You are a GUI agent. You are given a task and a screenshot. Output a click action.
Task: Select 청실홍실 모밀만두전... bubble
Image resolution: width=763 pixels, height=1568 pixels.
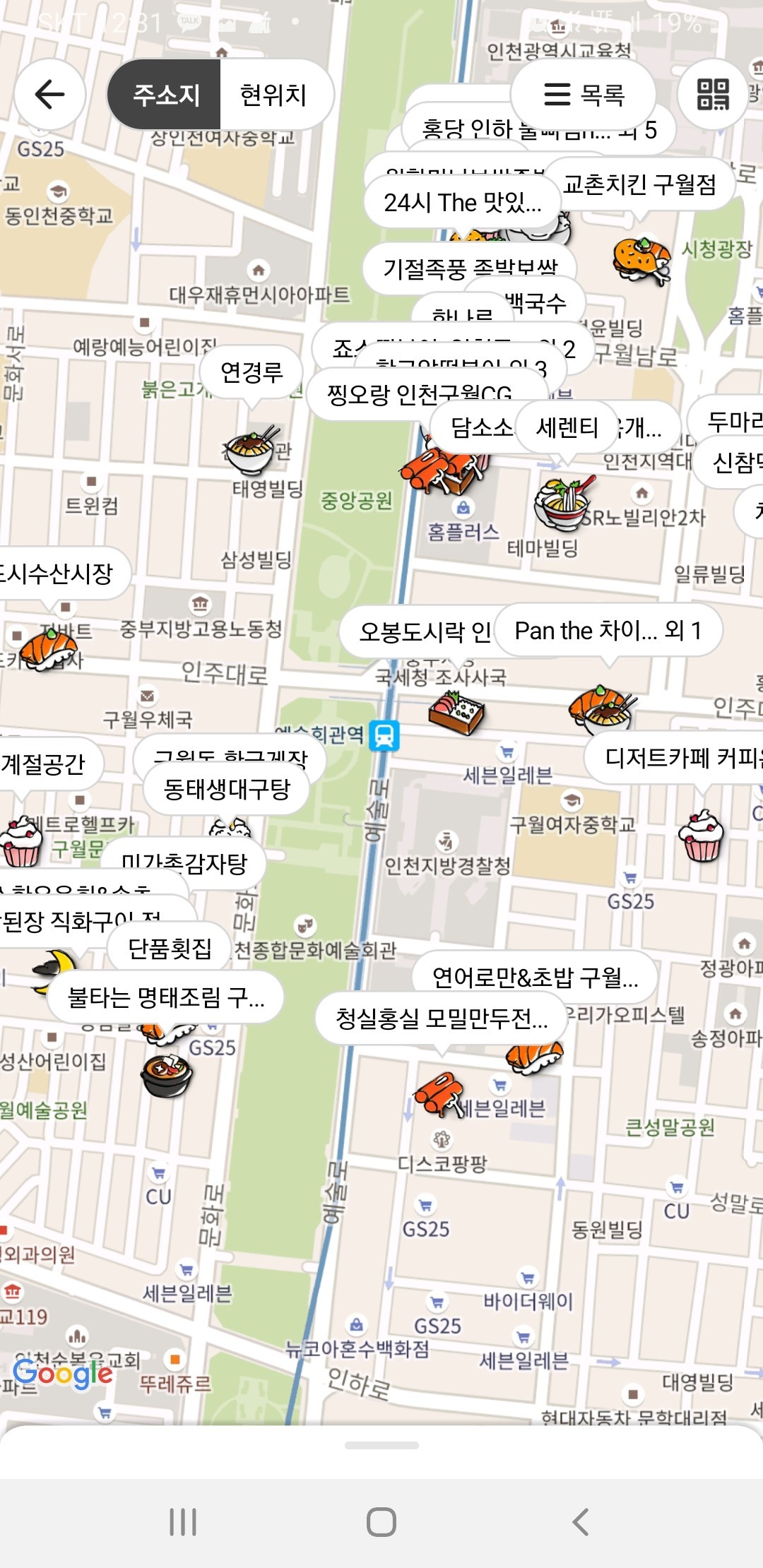[441, 1018]
